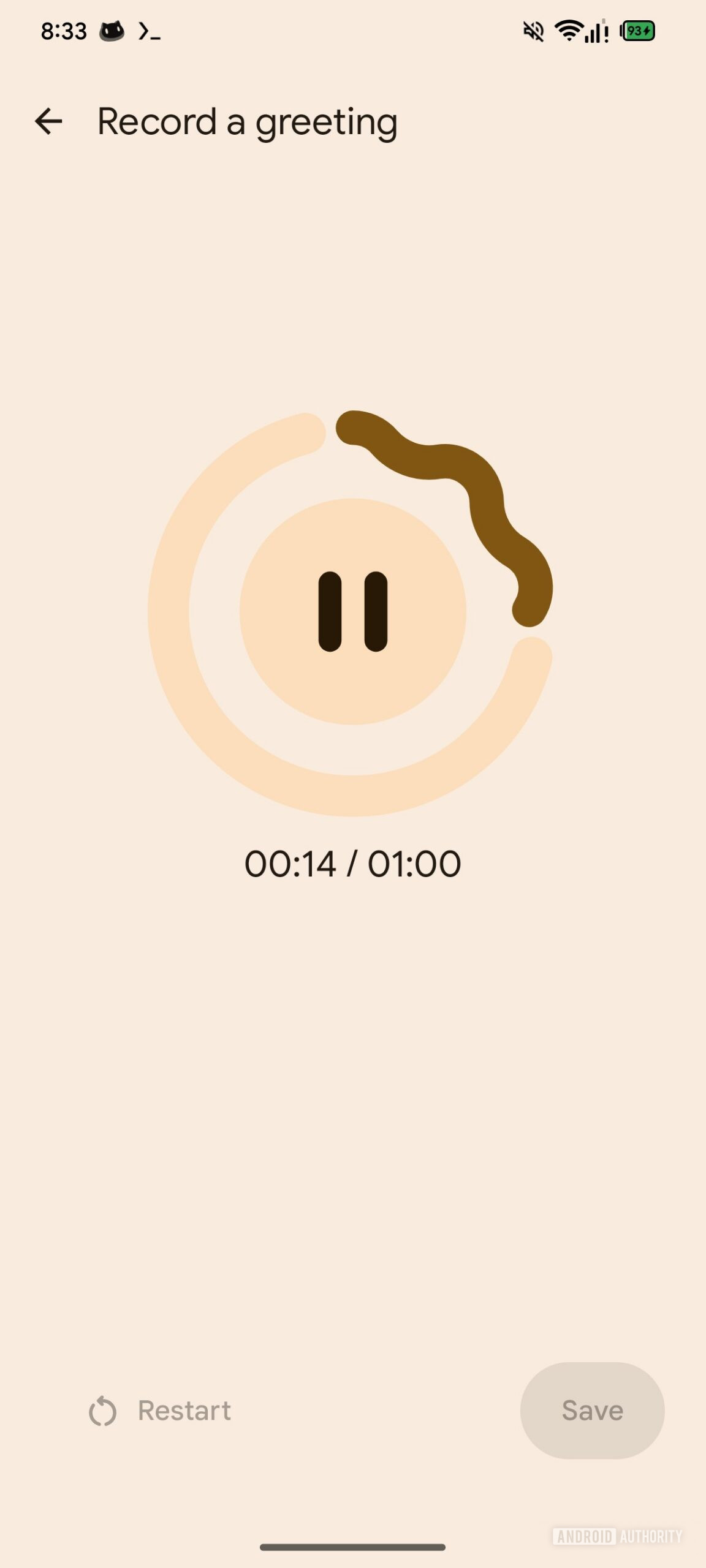Tap the Record a greeting title
706x1568 pixels.
pyautogui.click(x=246, y=121)
